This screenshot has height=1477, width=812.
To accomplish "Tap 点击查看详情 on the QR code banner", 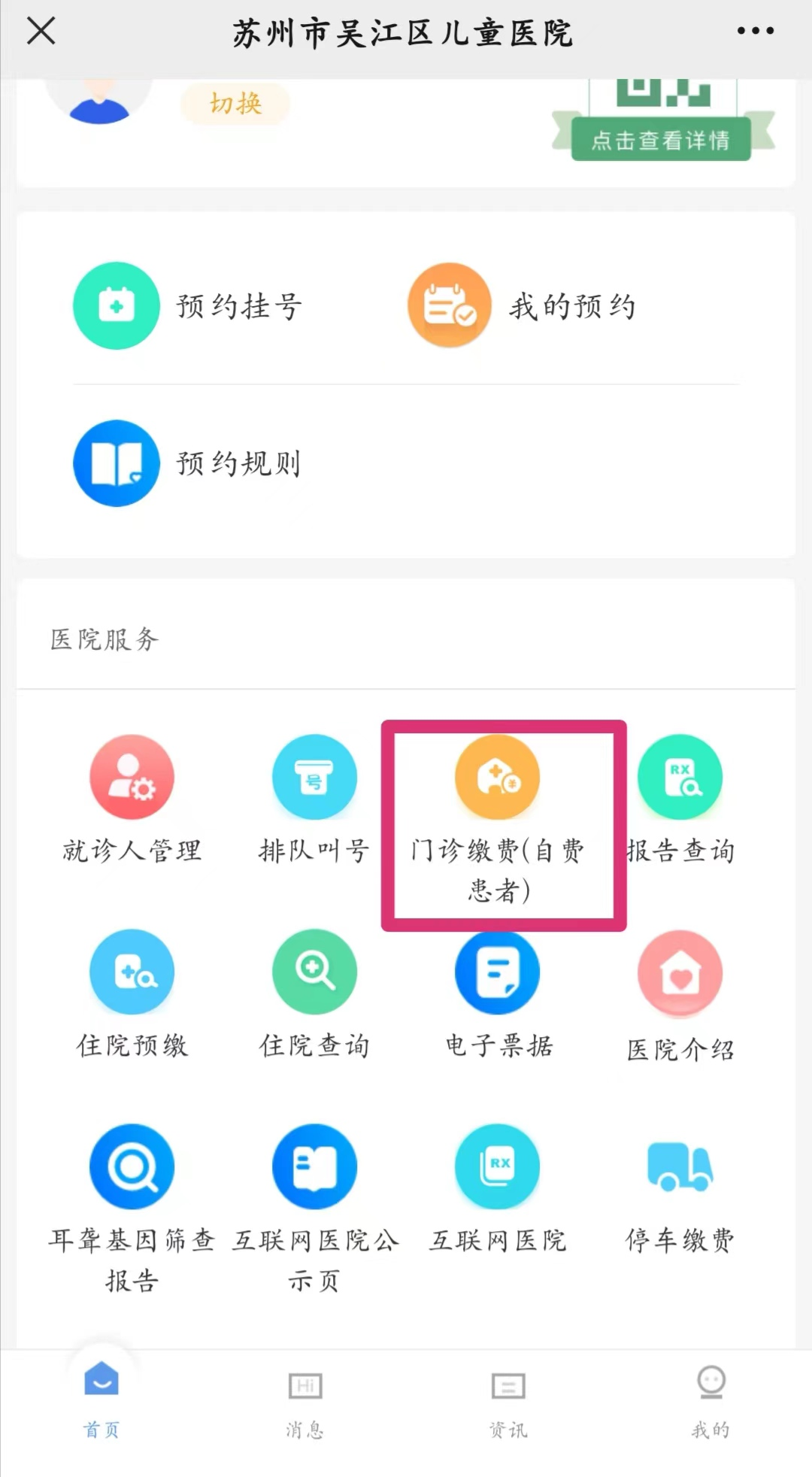I will pyautogui.click(x=662, y=139).
